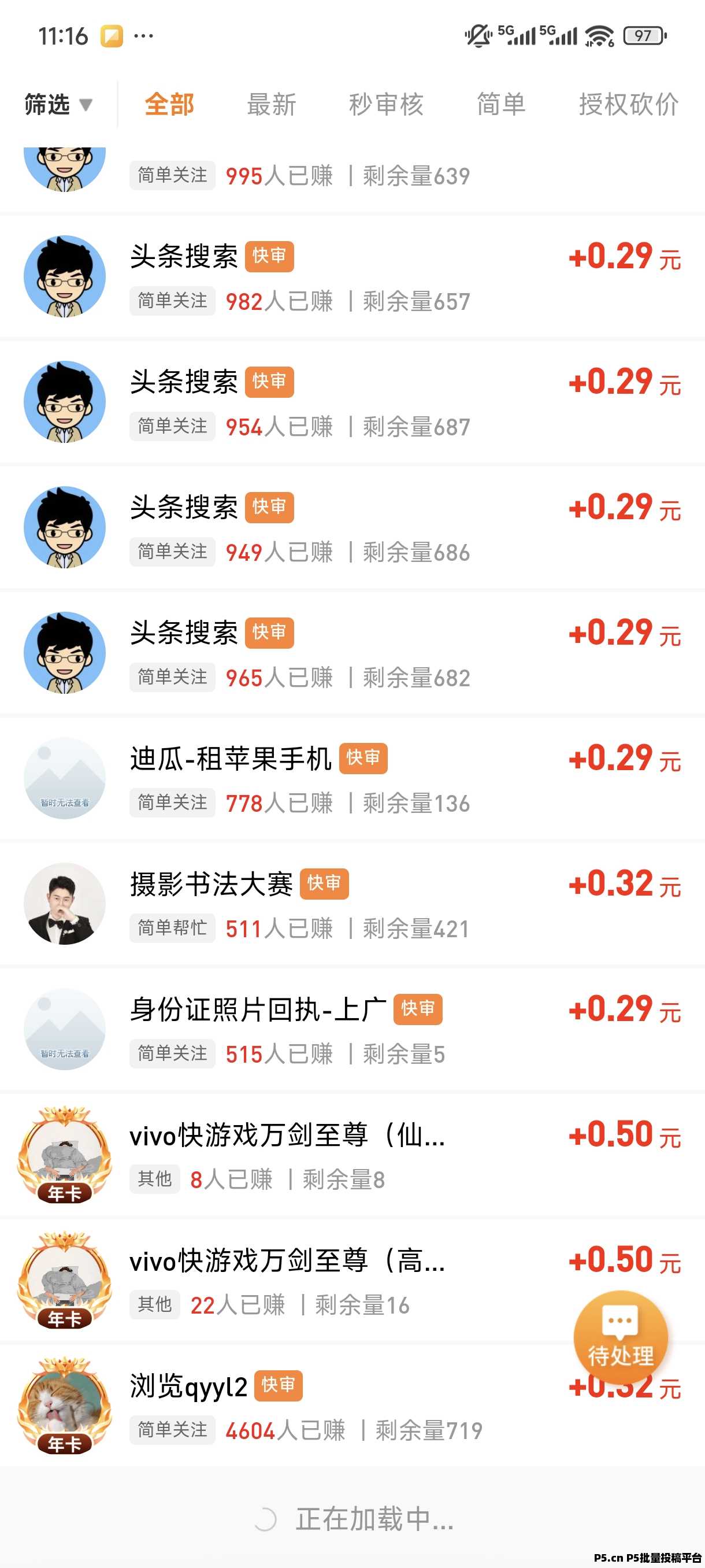Open the 授权砍价 tab
This screenshot has width=705, height=1568.
coord(628,105)
